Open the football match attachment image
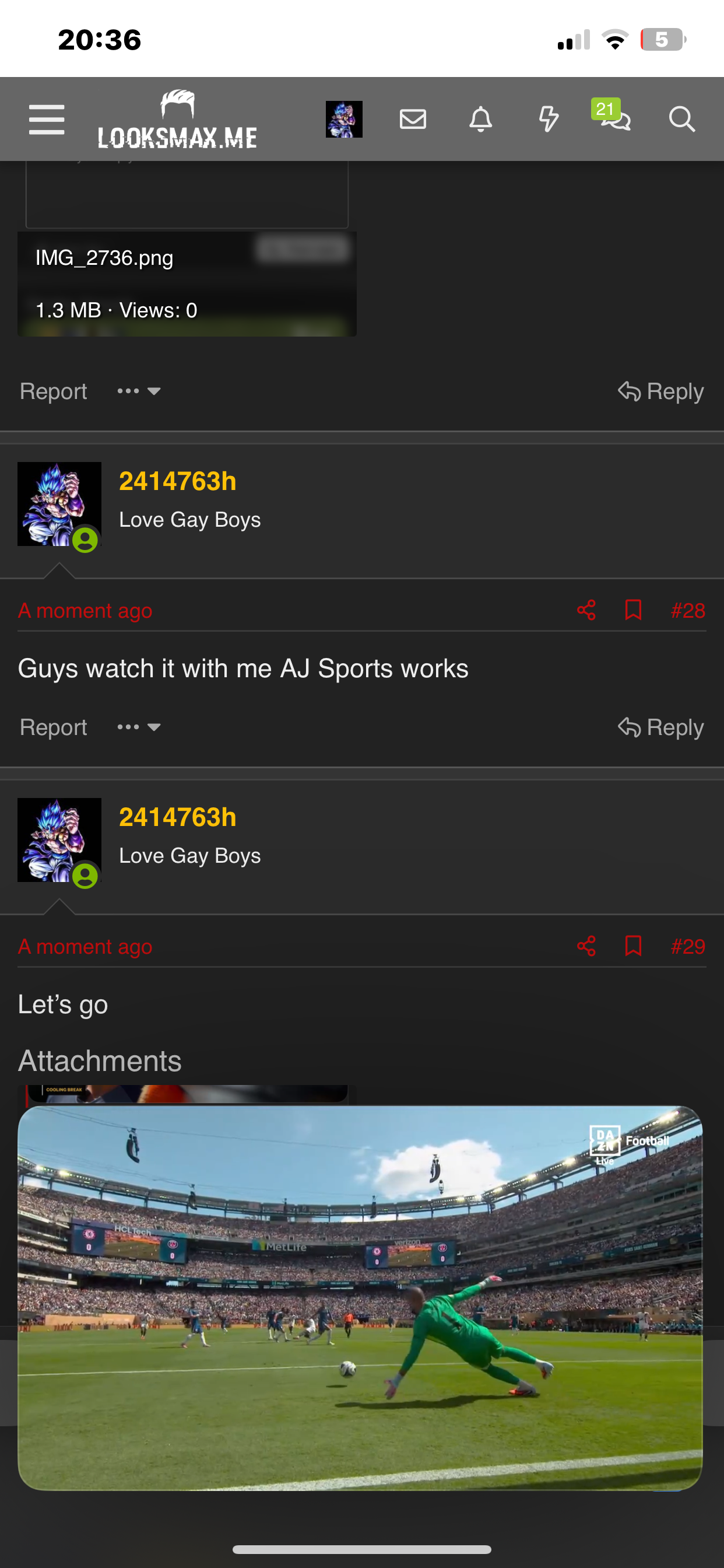724x1568 pixels. (x=360, y=1298)
